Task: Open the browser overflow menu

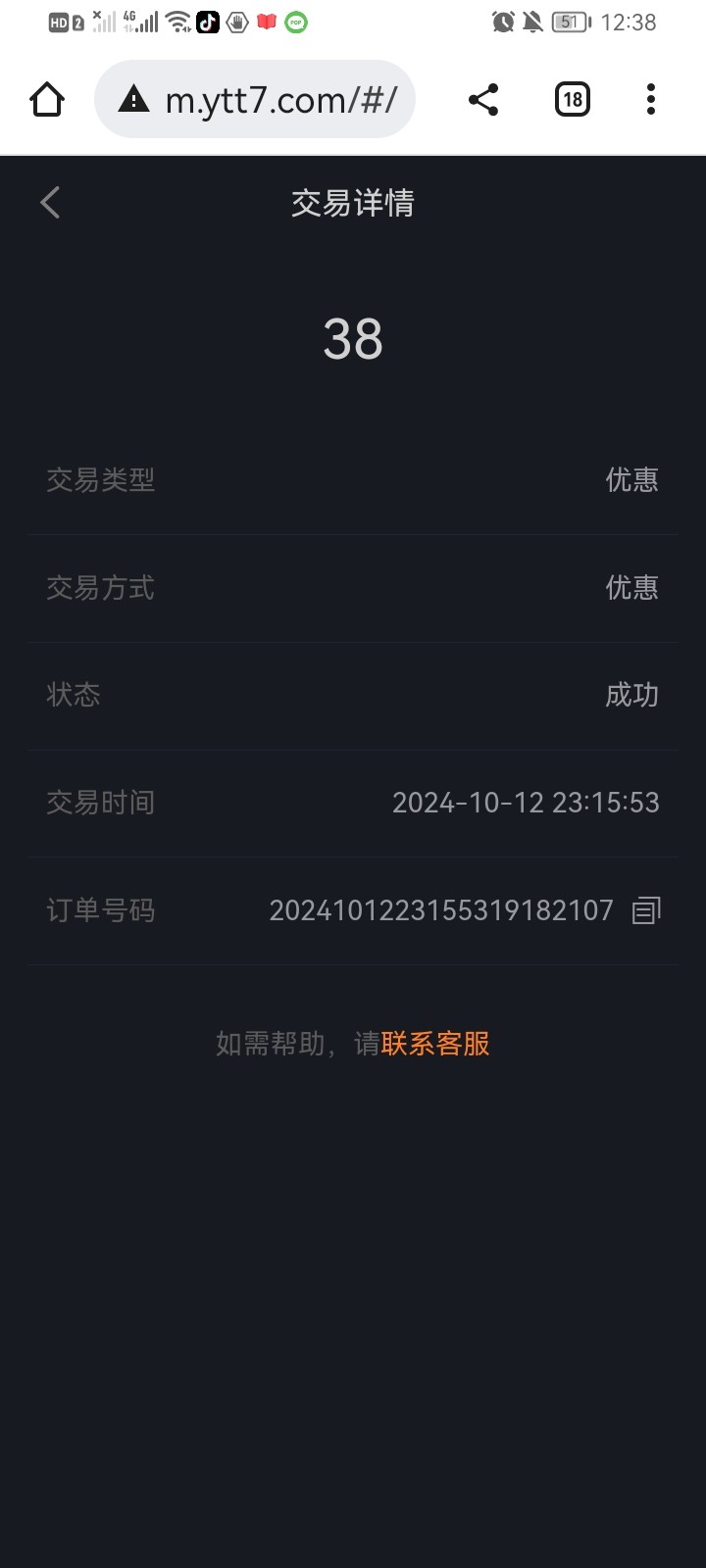Action: 650,99
